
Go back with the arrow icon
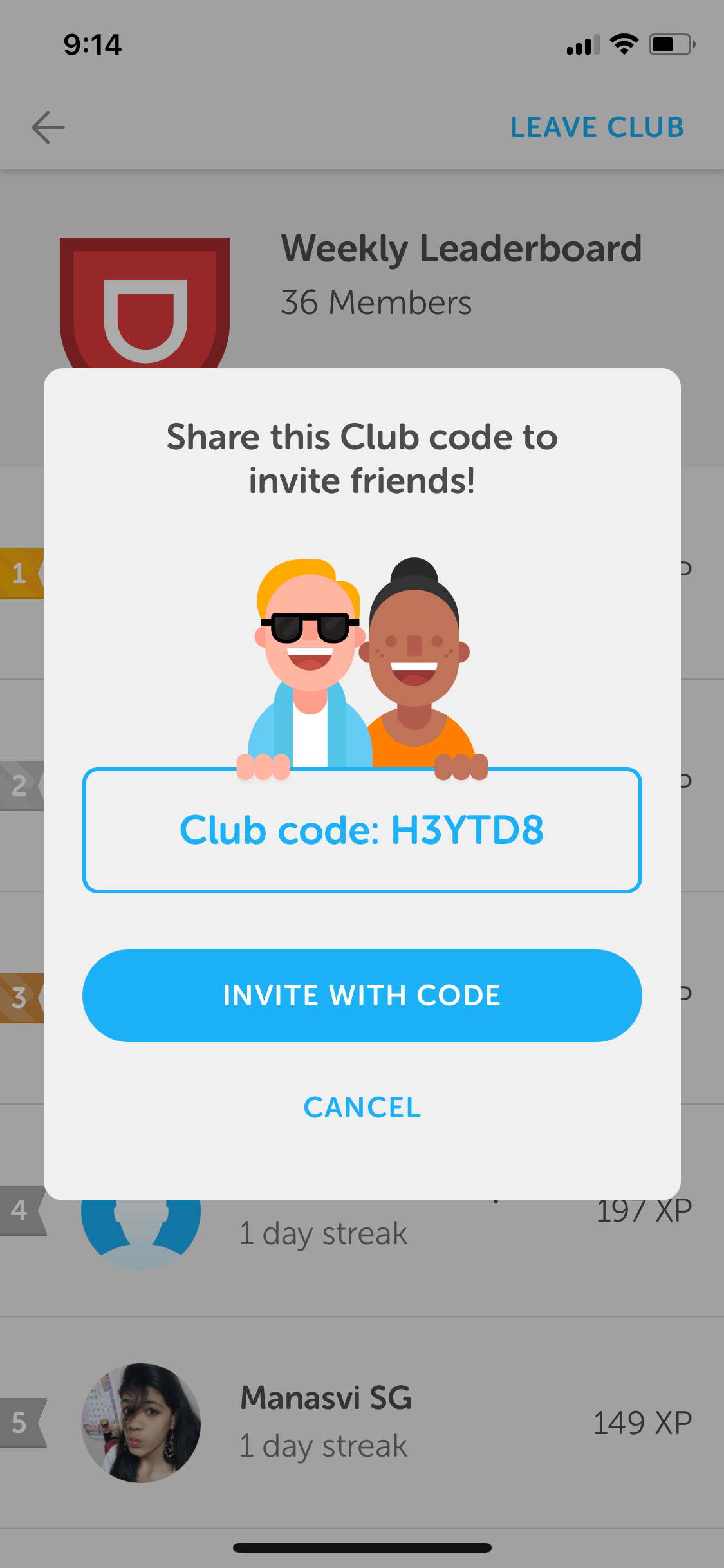[48, 127]
